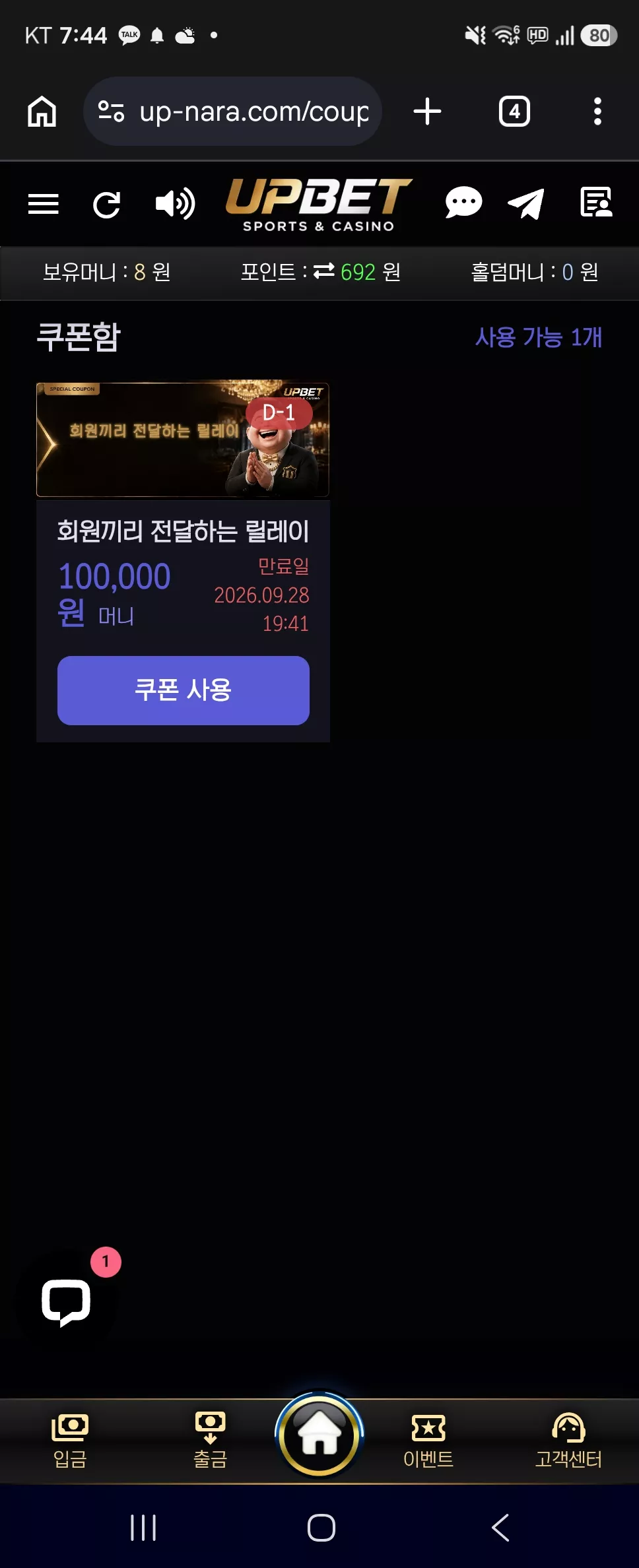
Task: Open the floating live chat bubble
Action: click(66, 1302)
